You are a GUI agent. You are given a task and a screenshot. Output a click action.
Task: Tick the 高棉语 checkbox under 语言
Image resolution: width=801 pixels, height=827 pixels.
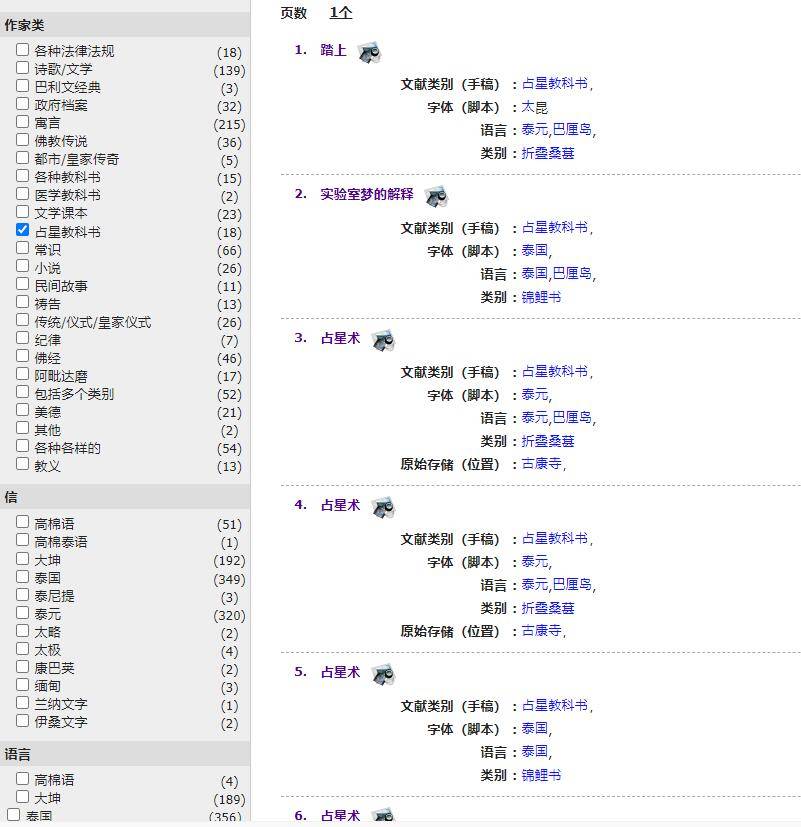coord(22,778)
